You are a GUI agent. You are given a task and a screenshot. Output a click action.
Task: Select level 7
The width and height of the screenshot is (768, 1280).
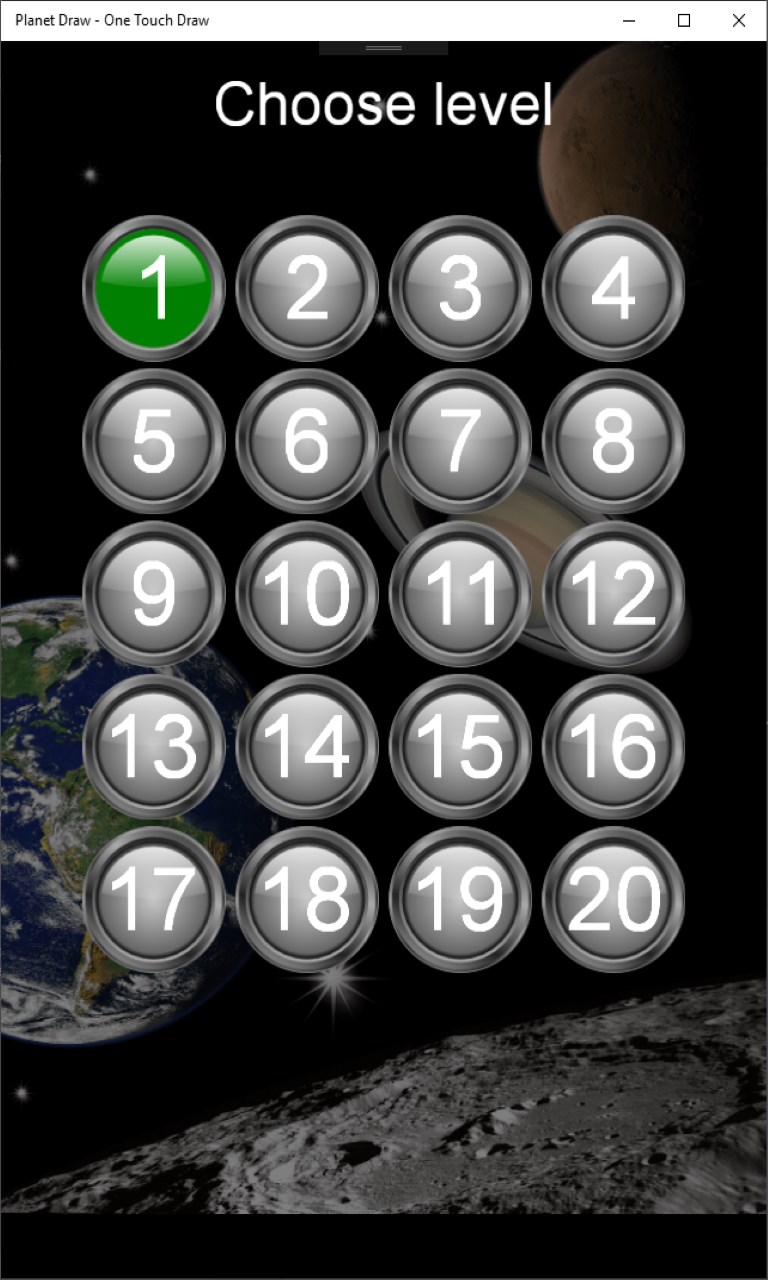[460, 441]
